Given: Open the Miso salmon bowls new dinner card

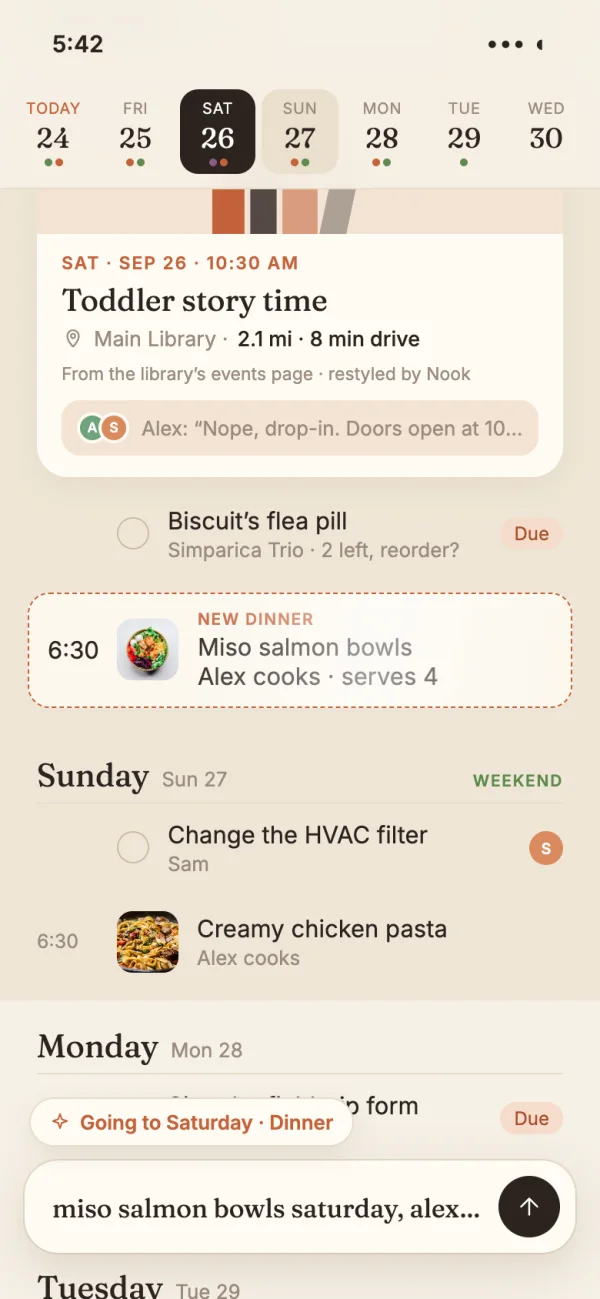Looking at the screenshot, I should (x=300, y=650).
